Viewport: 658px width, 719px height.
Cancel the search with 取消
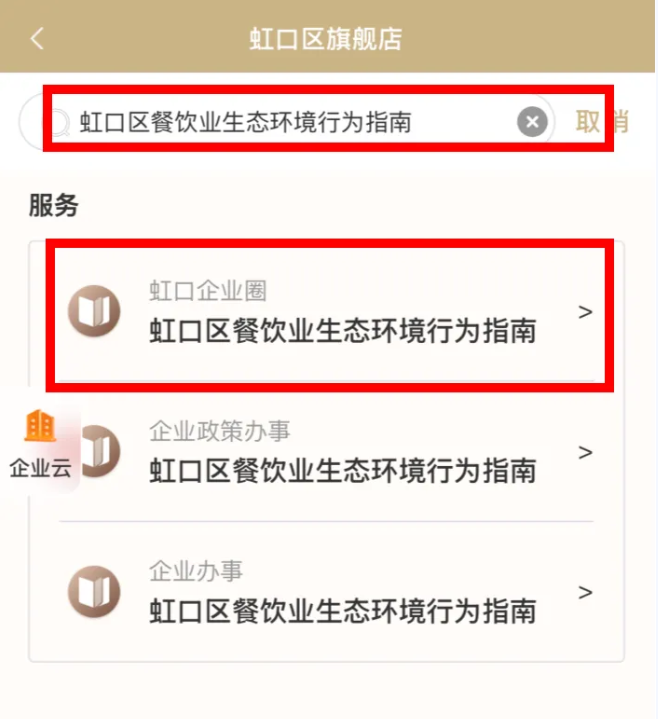(601, 122)
